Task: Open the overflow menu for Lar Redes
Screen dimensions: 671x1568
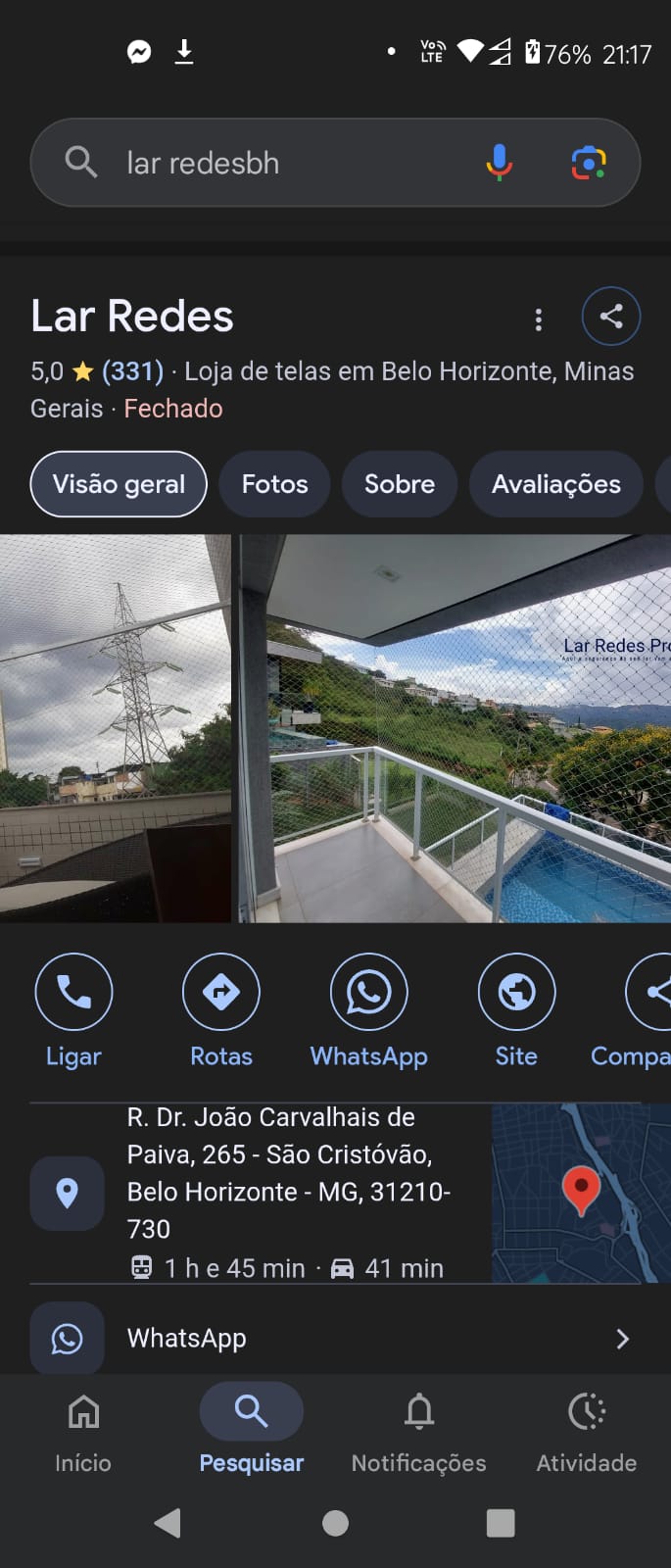Action: click(x=538, y=318)
